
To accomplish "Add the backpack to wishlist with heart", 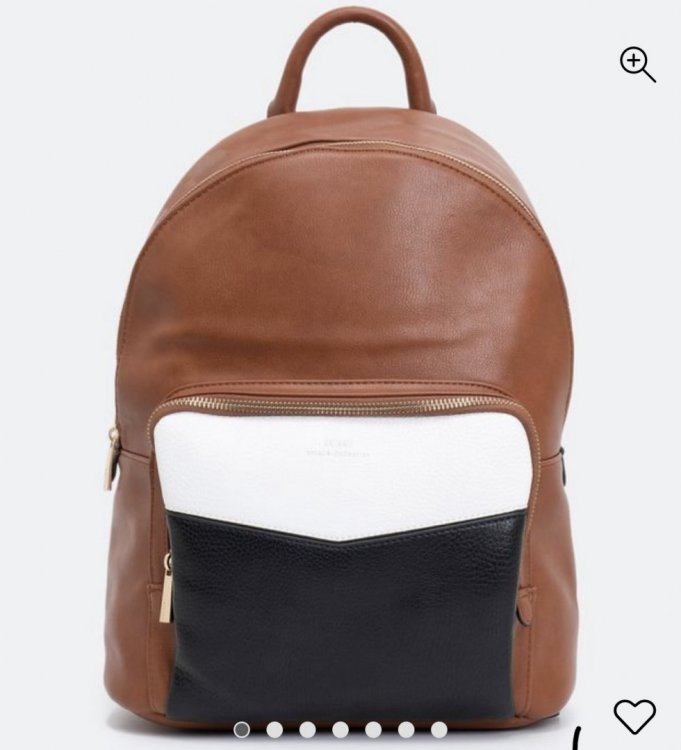I will (634, 716).
